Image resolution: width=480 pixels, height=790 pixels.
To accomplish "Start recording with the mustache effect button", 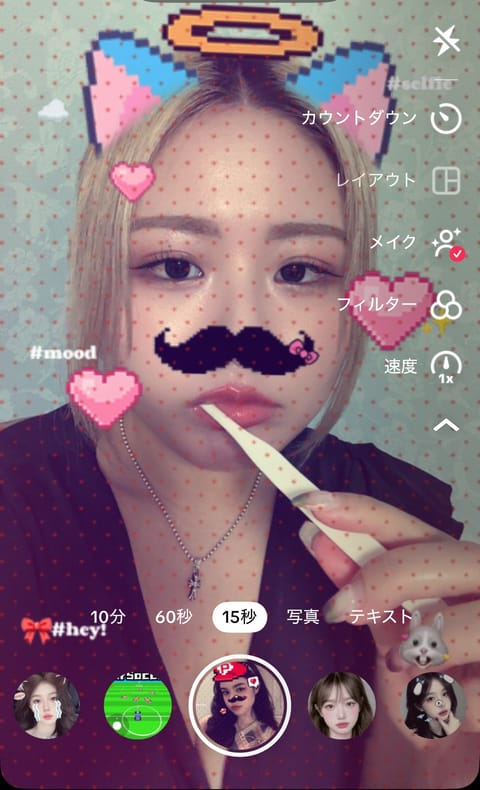I will tap(240, 705).
